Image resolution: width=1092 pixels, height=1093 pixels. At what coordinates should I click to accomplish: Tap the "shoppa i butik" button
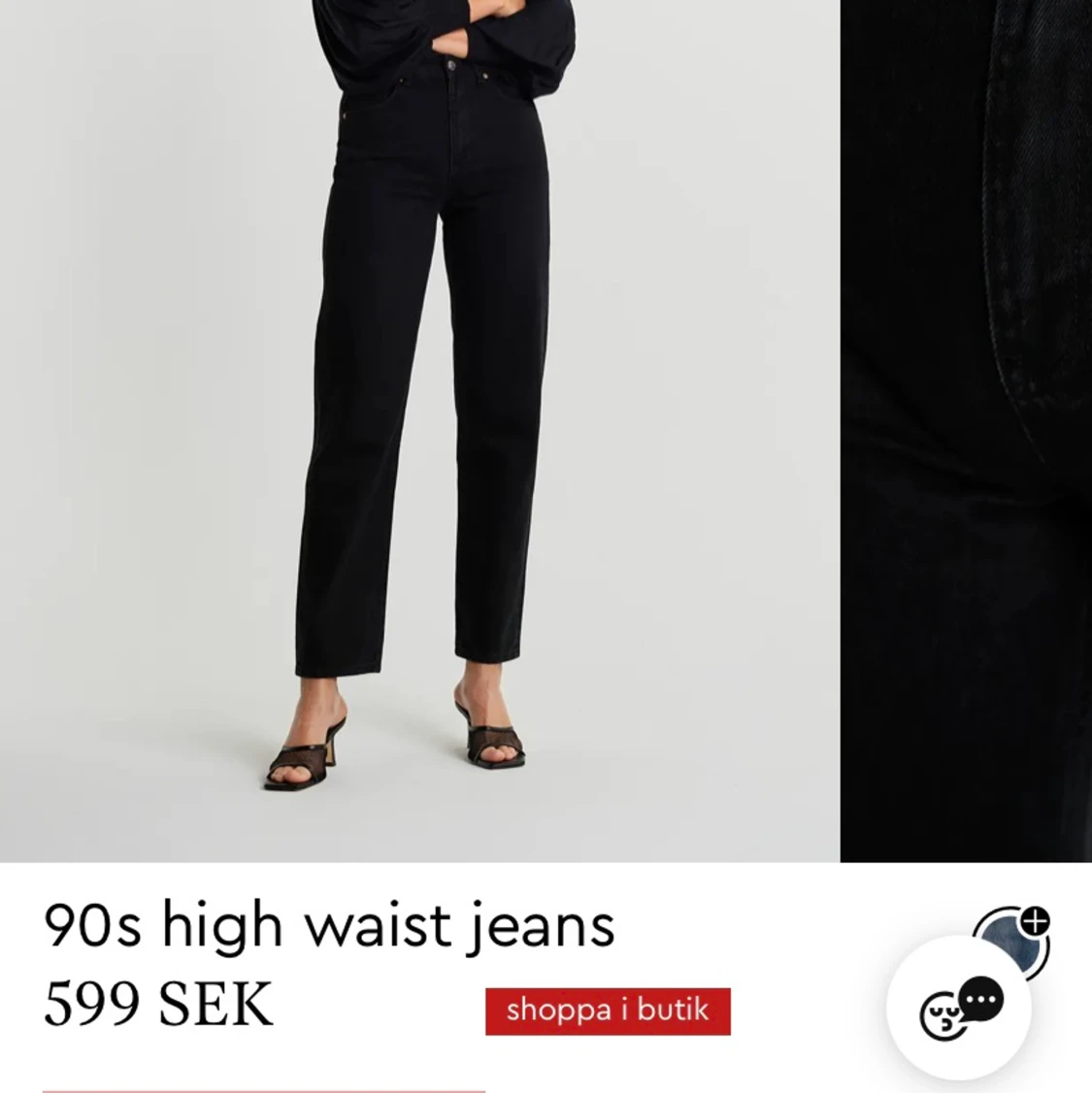click(608, 1010)
